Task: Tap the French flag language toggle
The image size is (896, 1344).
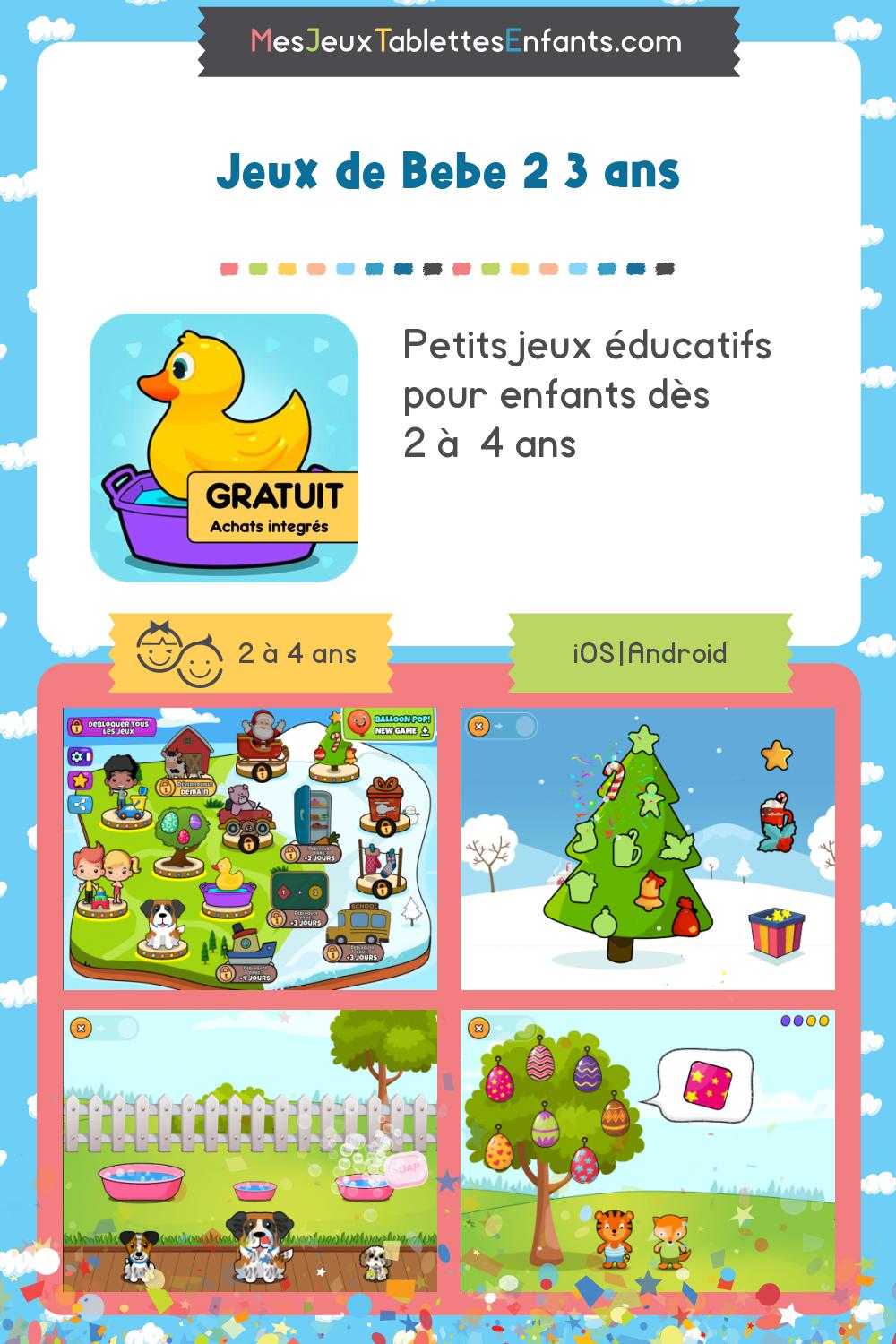Action: (x=89, y=756)
